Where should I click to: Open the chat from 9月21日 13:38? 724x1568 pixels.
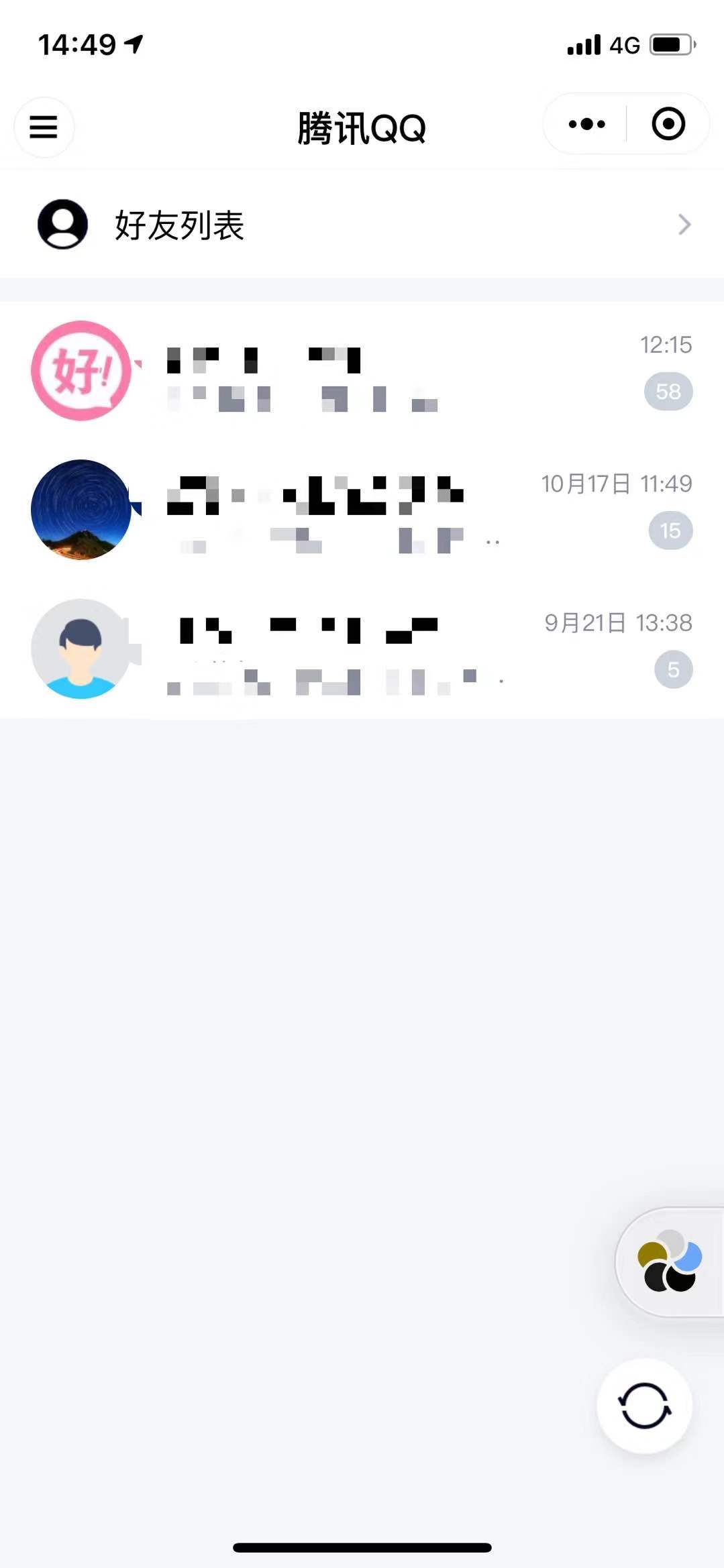click(362, 649)
